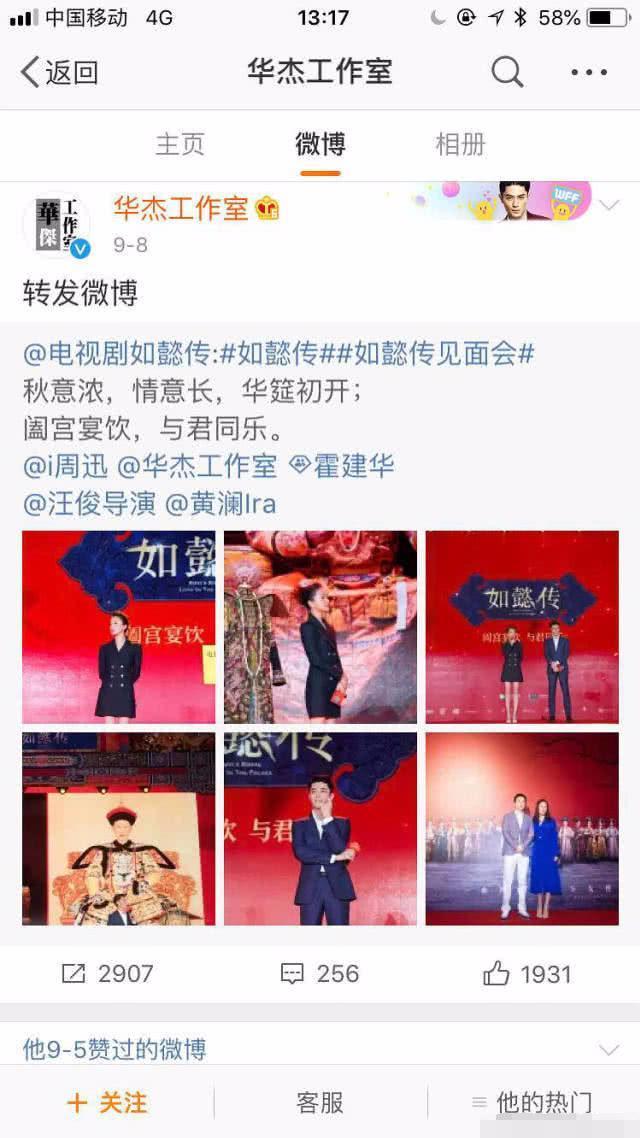Open the @黄澜Ira mention
The width and height of the screenshot is (640, 1138).
click(x=220, y=502)
